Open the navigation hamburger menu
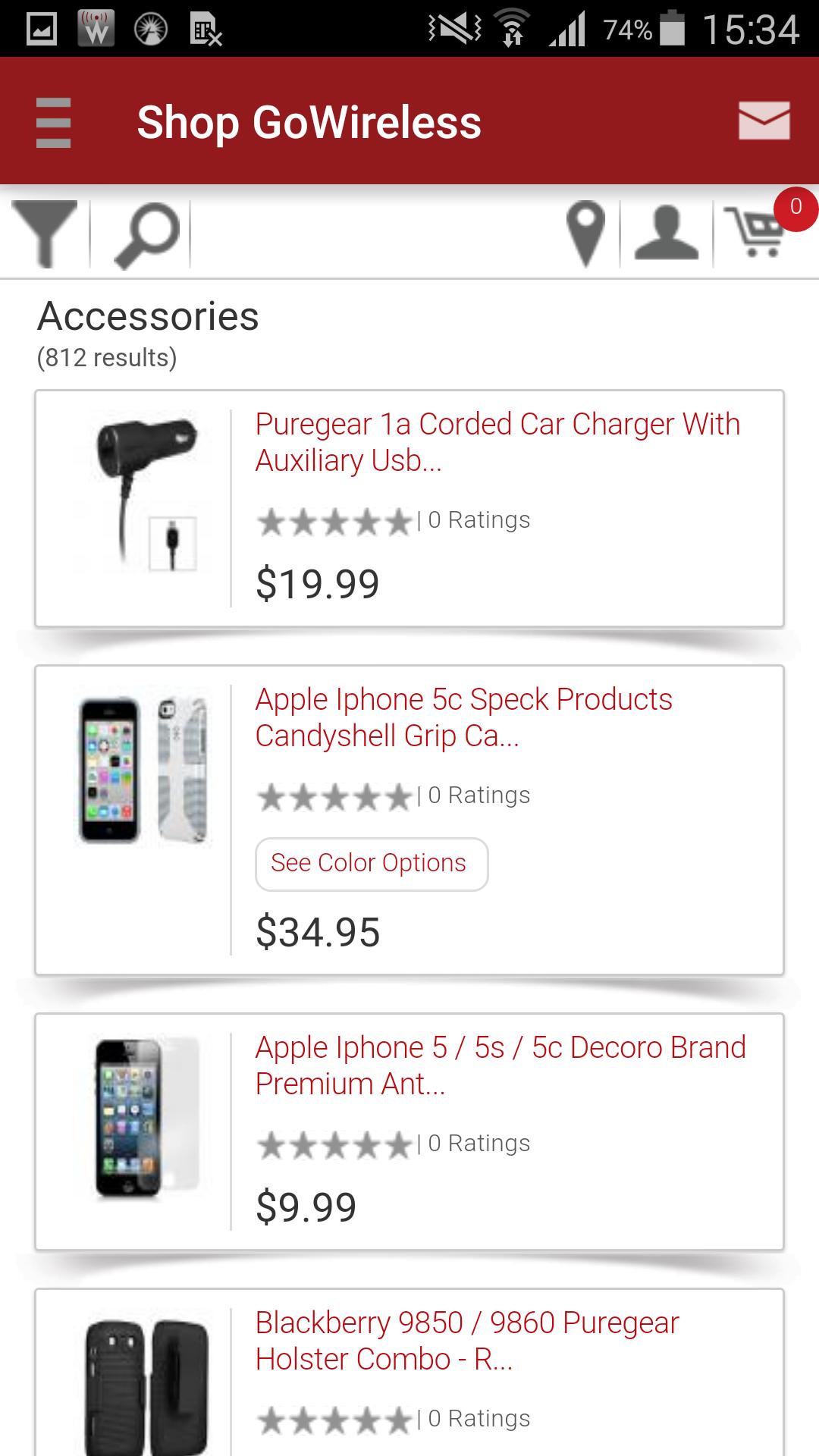The image size is (819, 1456). 53,121
